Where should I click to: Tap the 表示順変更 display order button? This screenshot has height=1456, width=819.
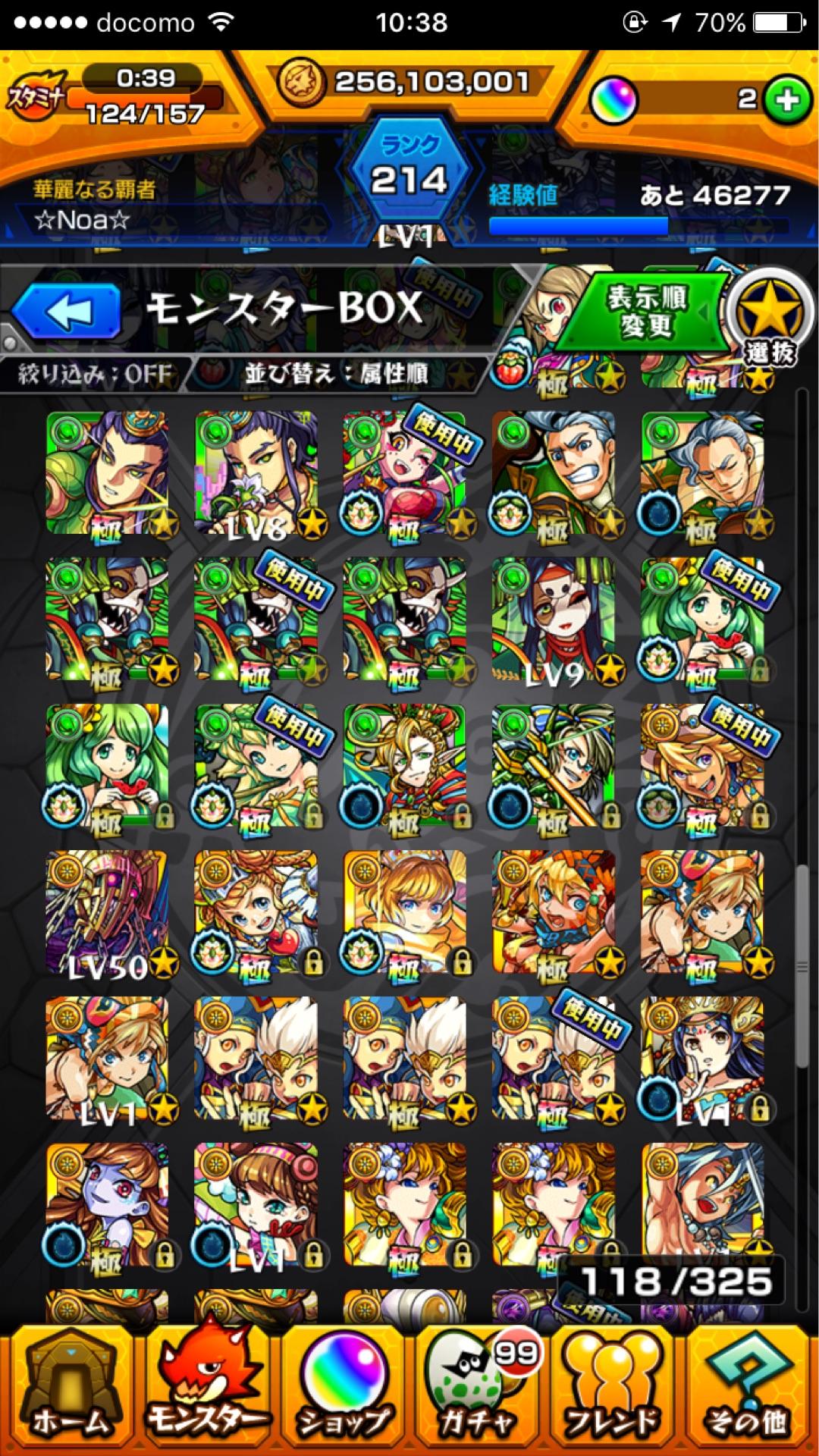pyautogui.click(x=645, y=312)
